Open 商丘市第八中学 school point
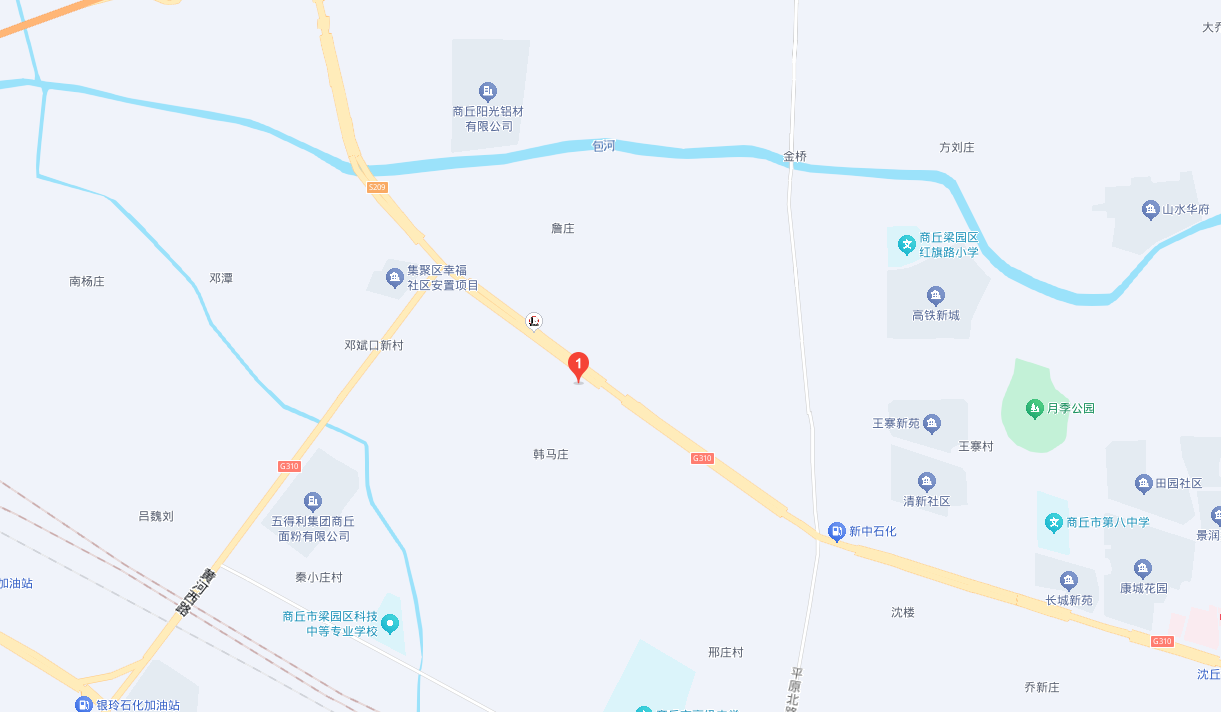The height and width of the screenshot is (712, 1221). (1053, 522)
